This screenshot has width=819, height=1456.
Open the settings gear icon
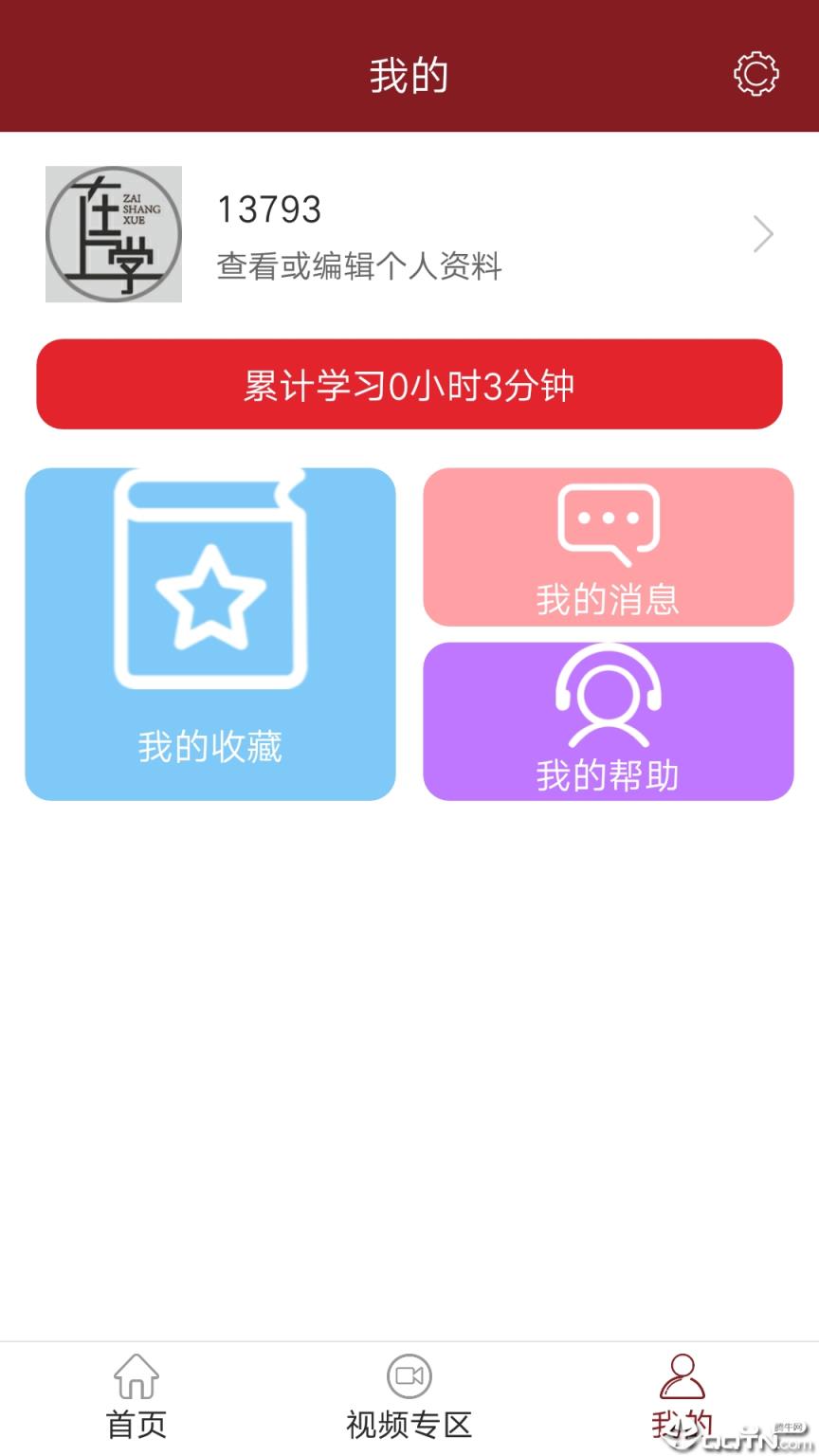[755, 72]
